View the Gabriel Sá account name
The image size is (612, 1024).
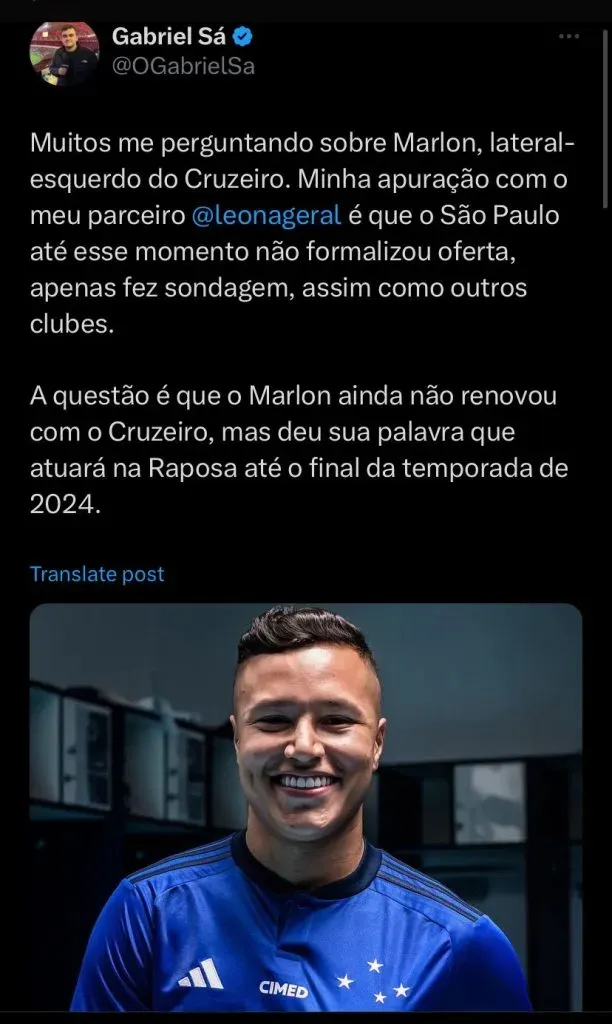point(170,38)
